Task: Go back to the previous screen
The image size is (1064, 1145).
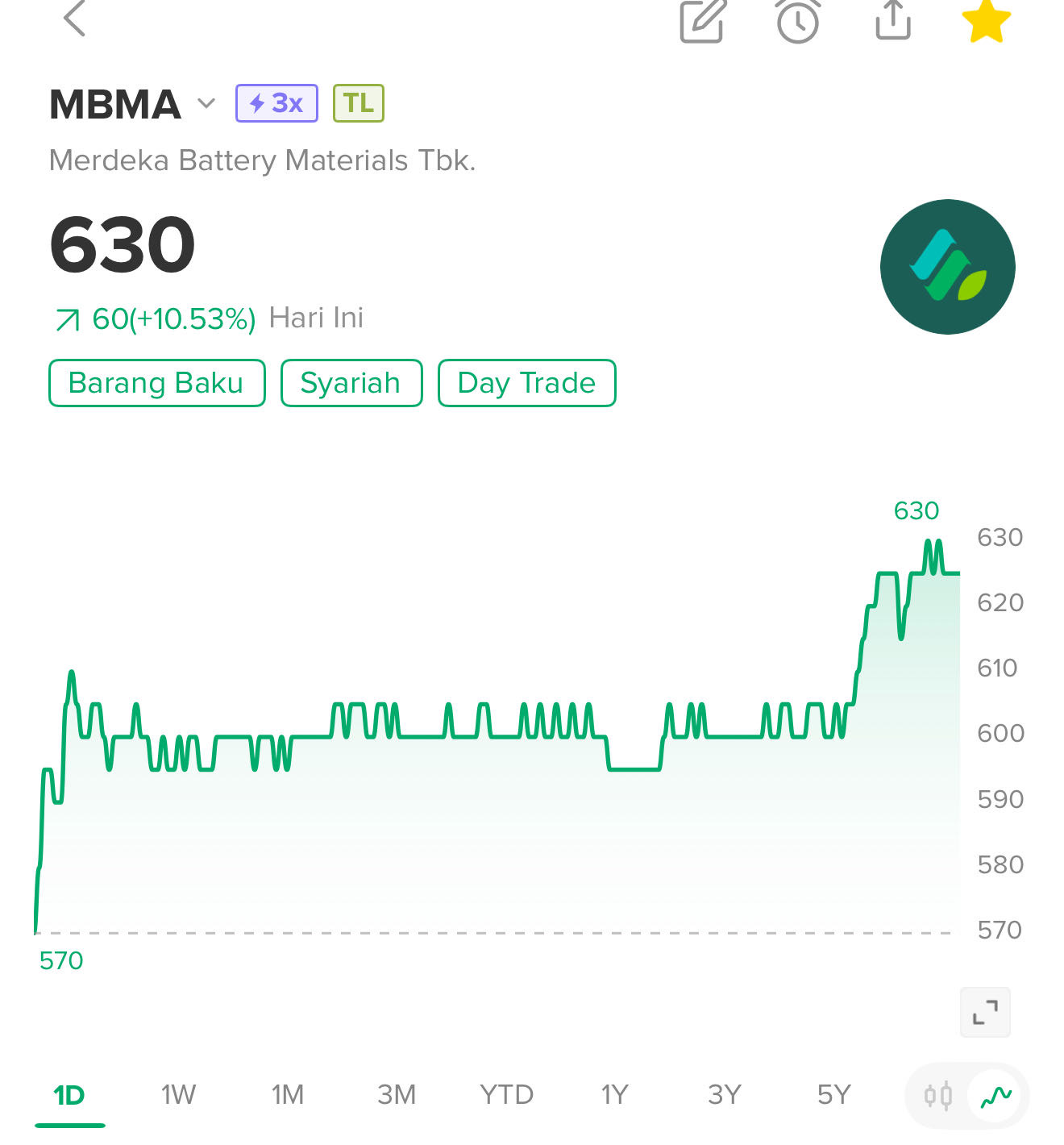Action: click(74, 19)
